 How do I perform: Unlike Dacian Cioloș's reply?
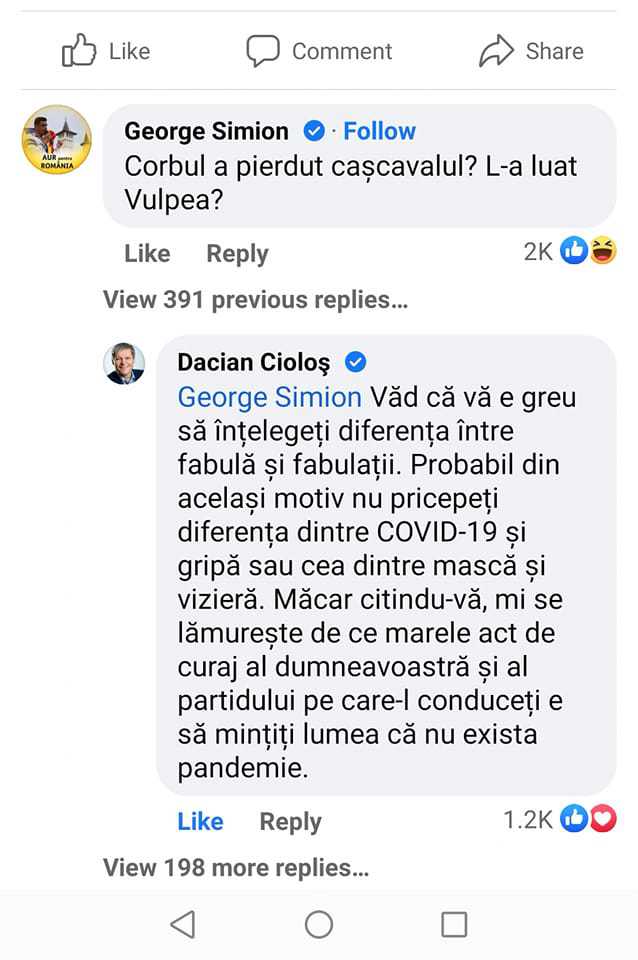[200, 822]
